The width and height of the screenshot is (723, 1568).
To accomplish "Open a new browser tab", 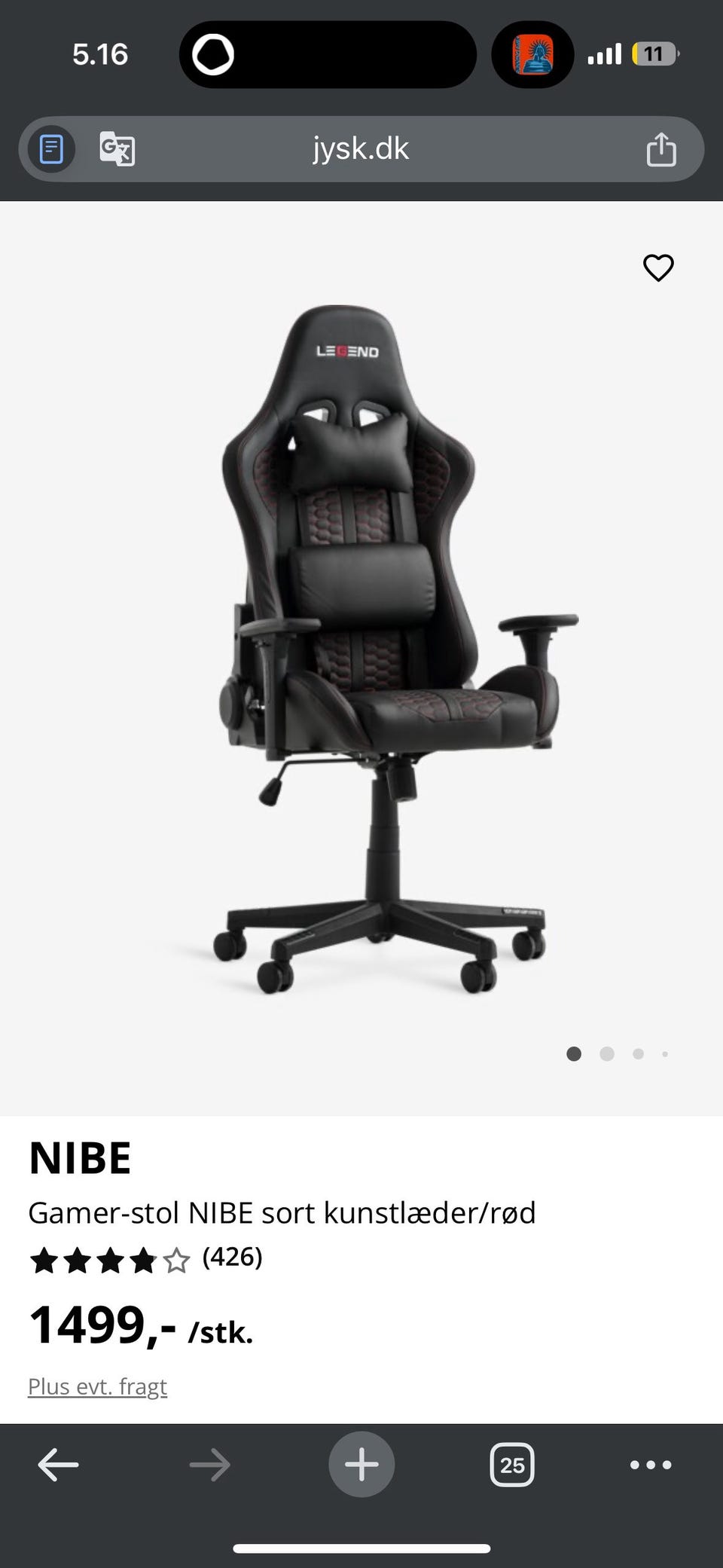I will pos(361,1464).
